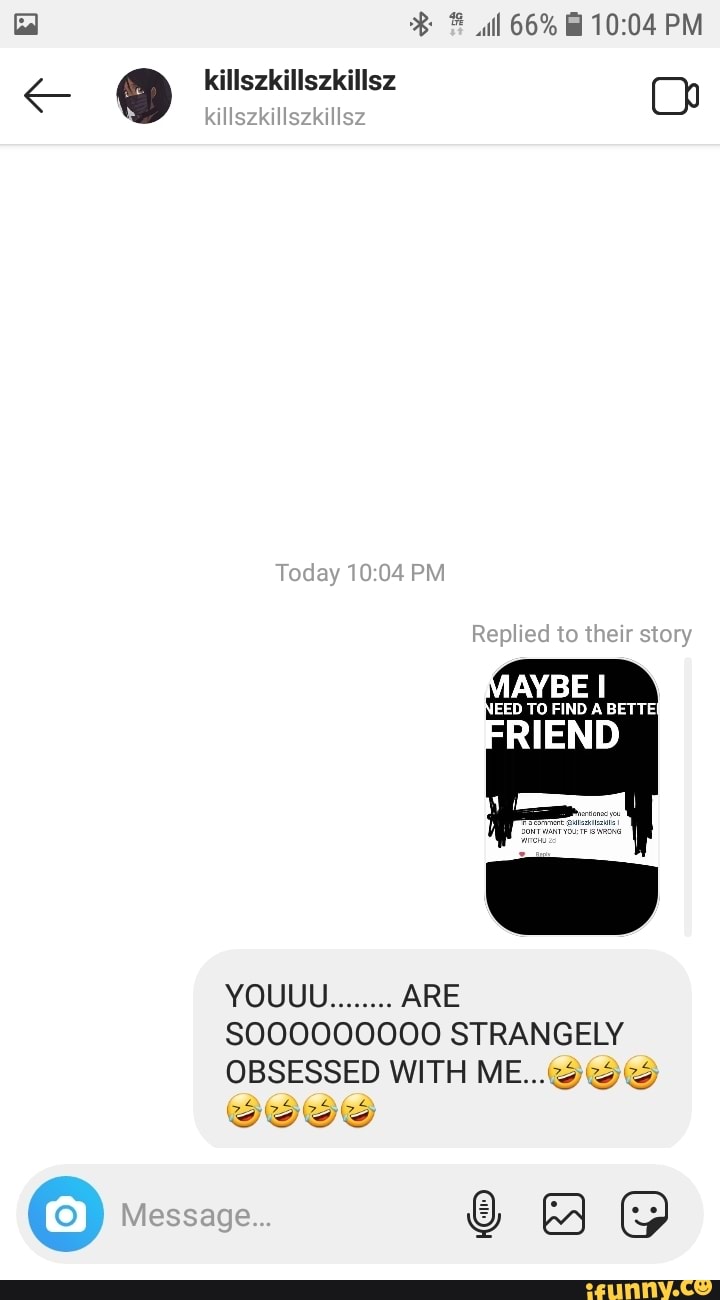Start a video call with killszkillszkillsz
This screenshot has width=720, height=1300.
tap(675, 97)
